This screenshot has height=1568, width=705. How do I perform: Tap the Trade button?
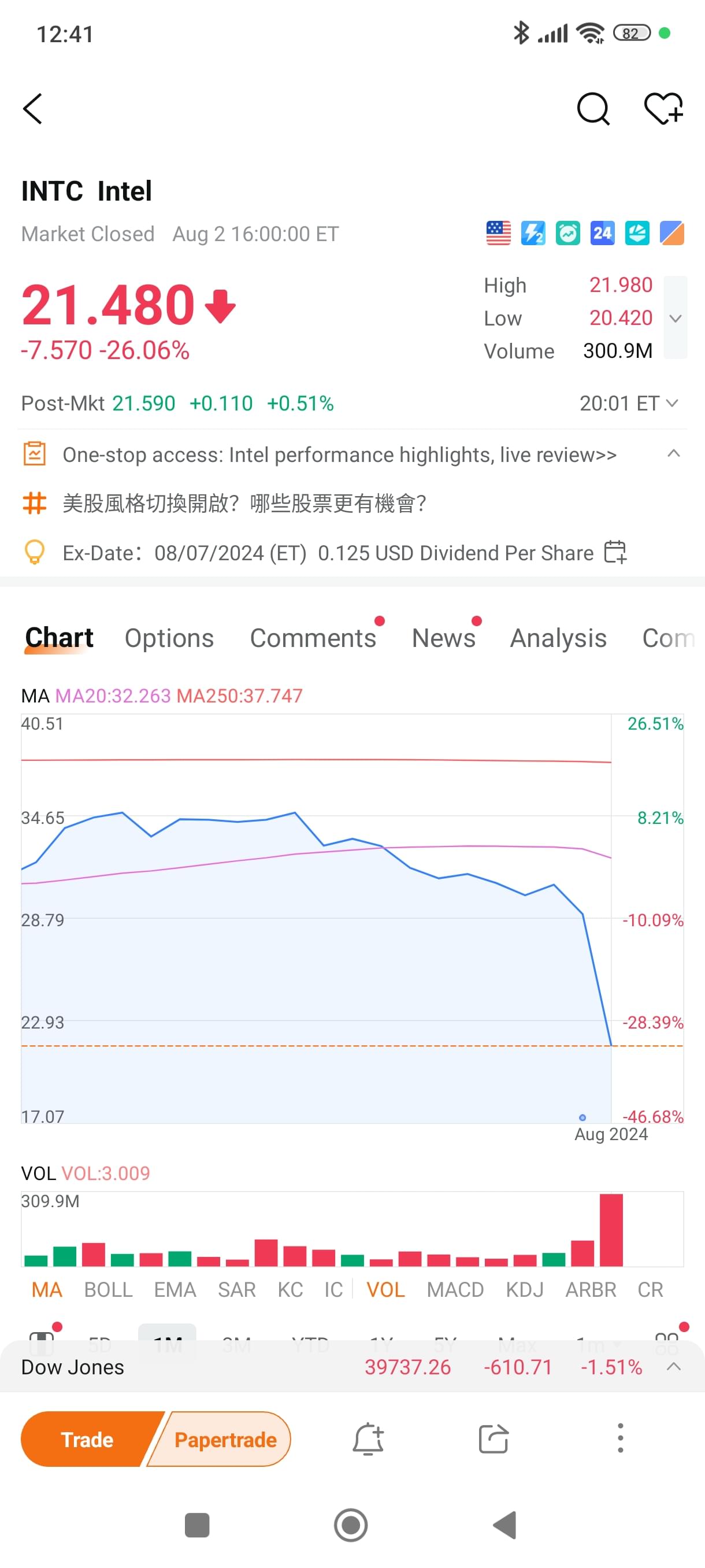[x=88, y=1439]
